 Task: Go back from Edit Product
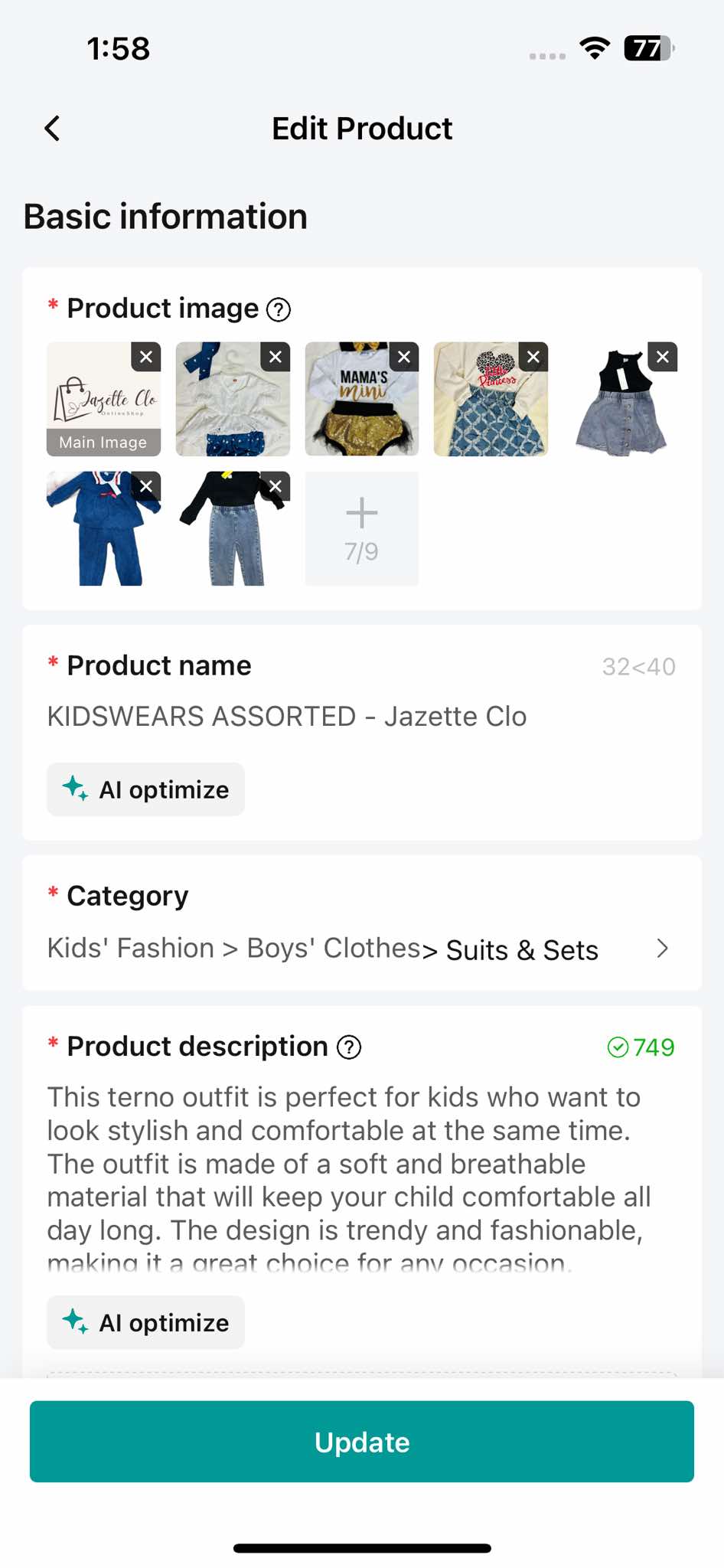pos(52,129)
